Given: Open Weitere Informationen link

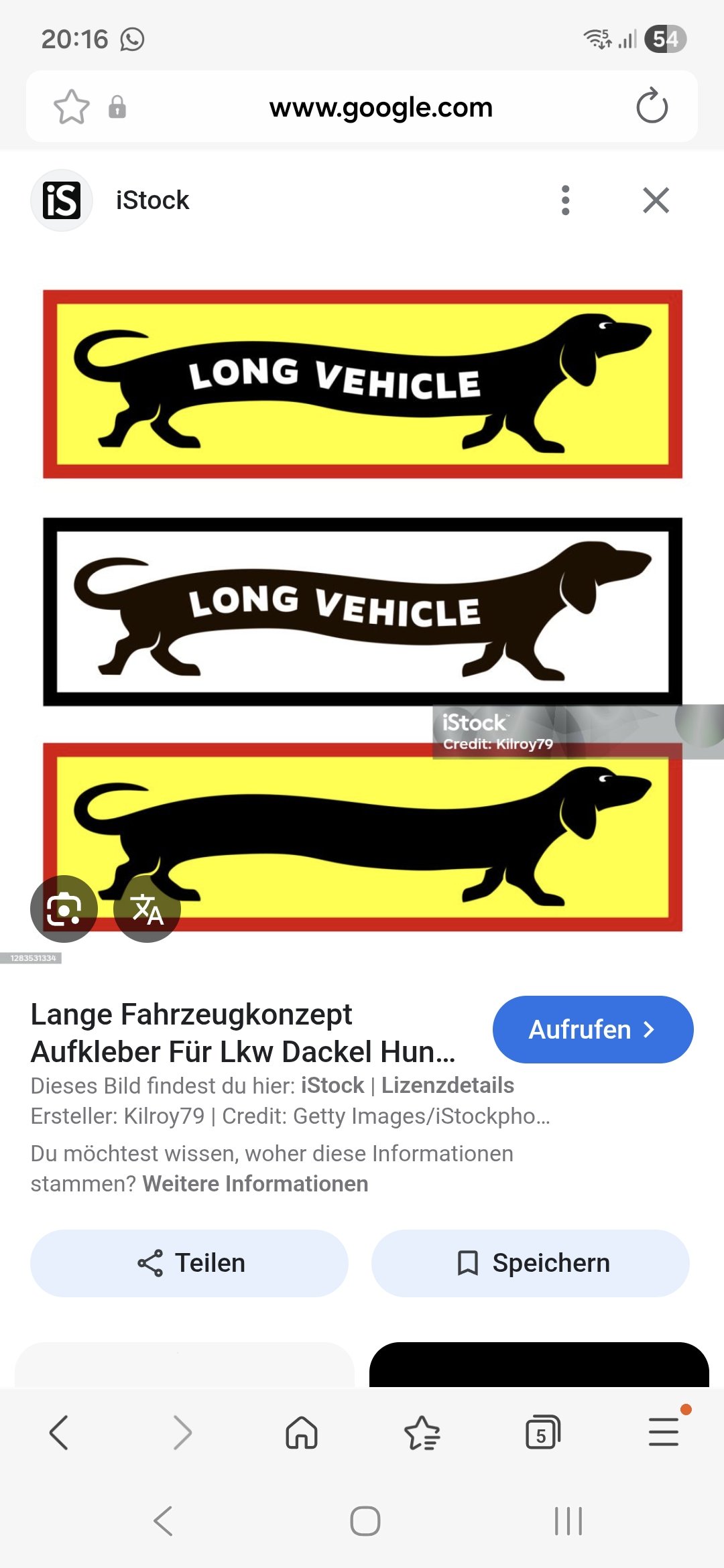Looking at the screenshot, I should point(255,1184).
